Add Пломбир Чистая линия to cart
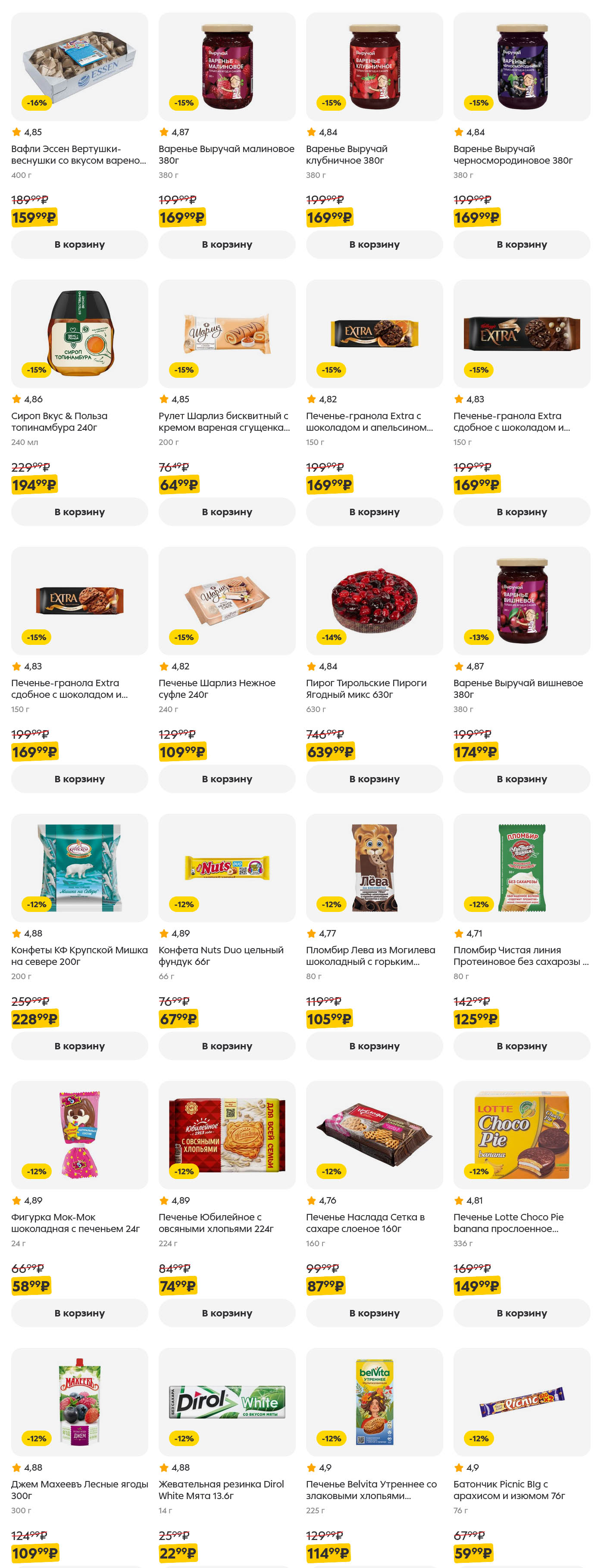Screen dimensions: 607x1568 tap(522, 1046)
